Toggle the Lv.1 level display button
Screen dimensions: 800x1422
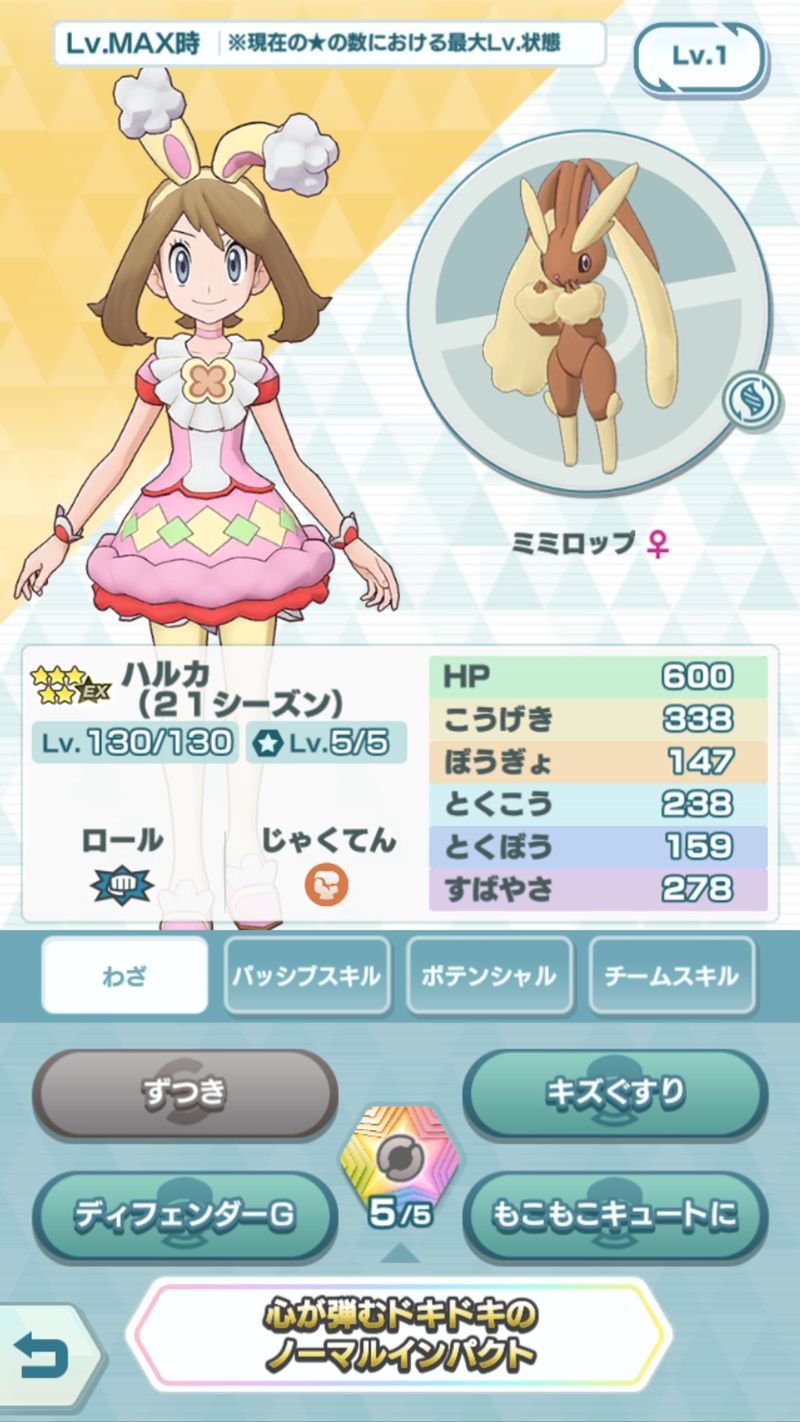(699, 57)
